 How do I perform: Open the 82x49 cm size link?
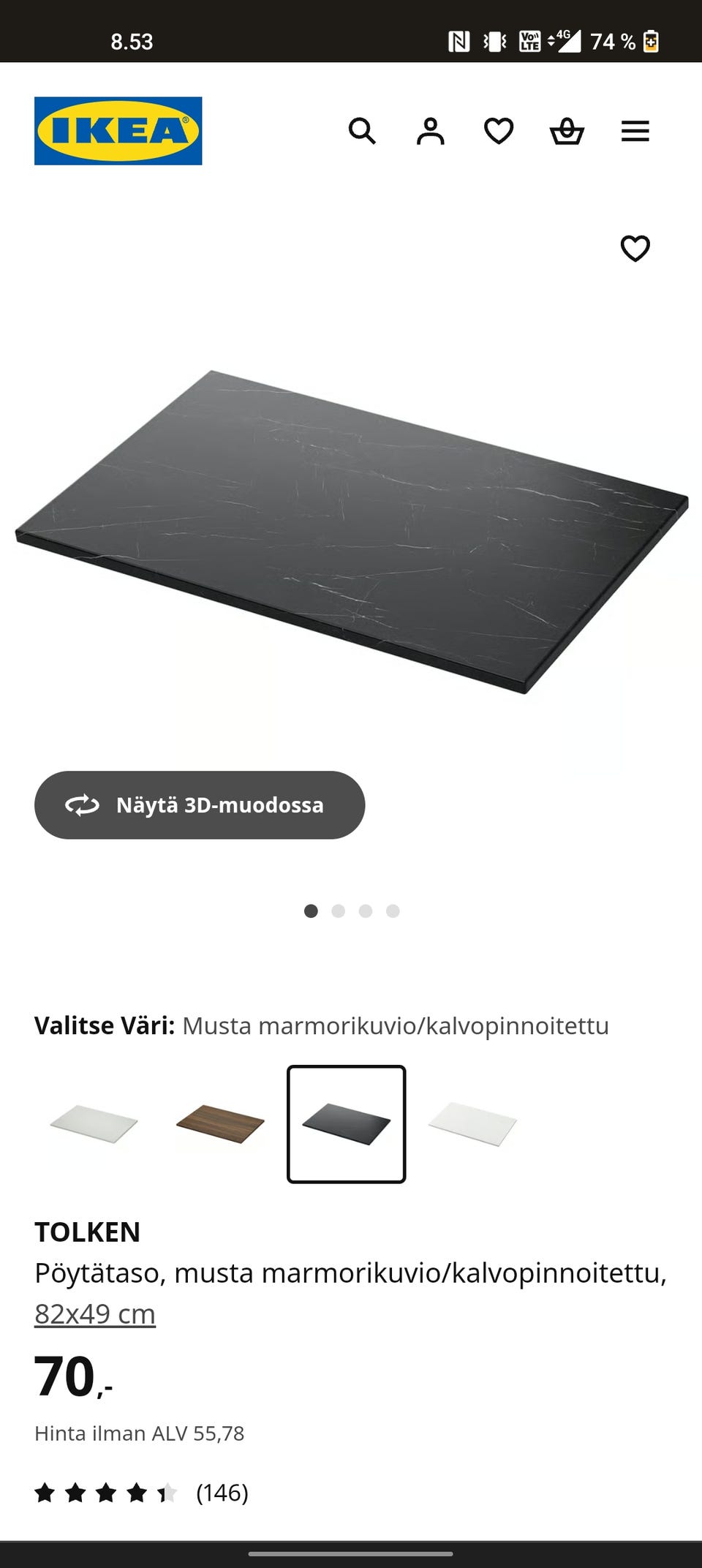click(x=94, y=1313)
